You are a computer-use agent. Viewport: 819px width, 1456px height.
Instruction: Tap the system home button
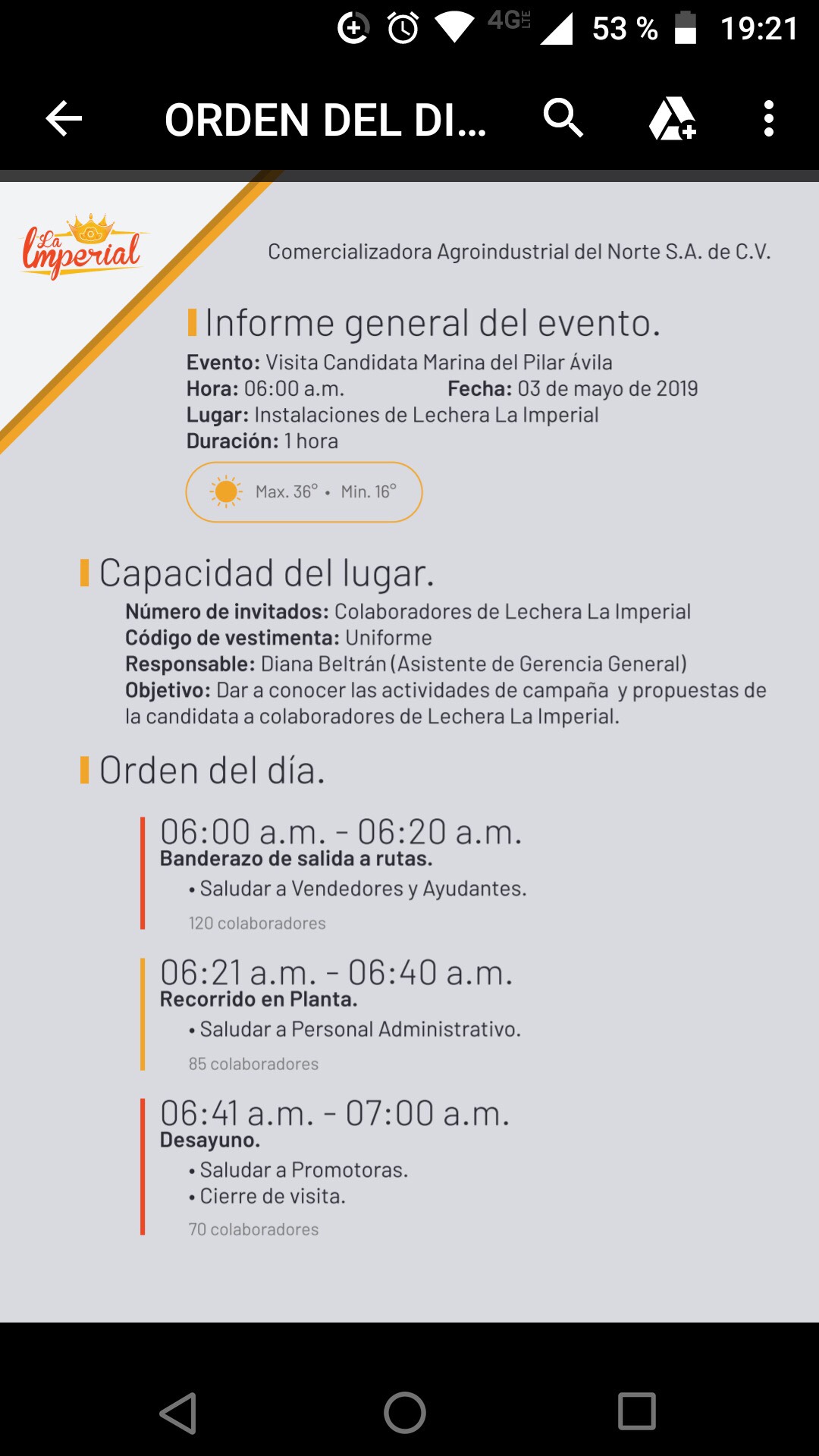tap(405, 1413)
